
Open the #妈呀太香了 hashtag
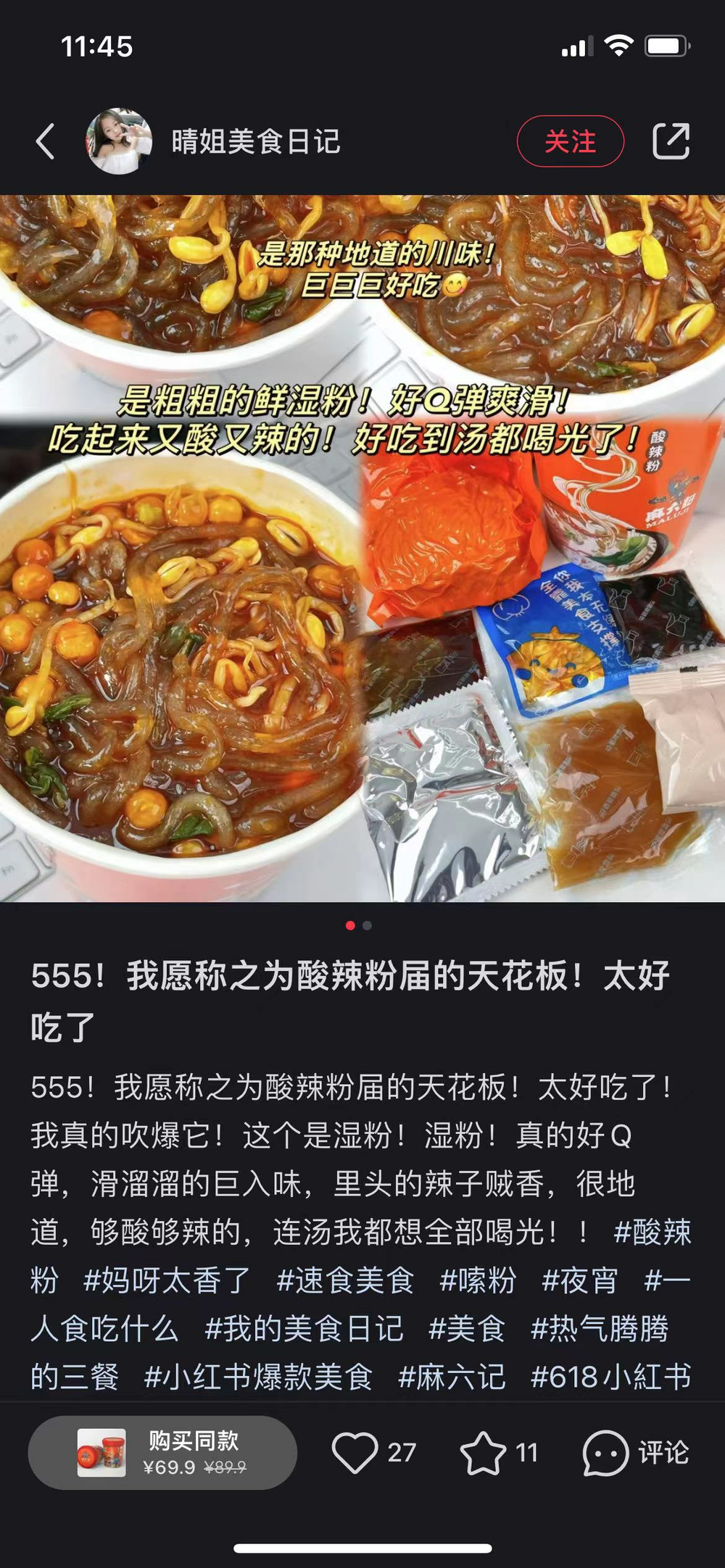167,1280
